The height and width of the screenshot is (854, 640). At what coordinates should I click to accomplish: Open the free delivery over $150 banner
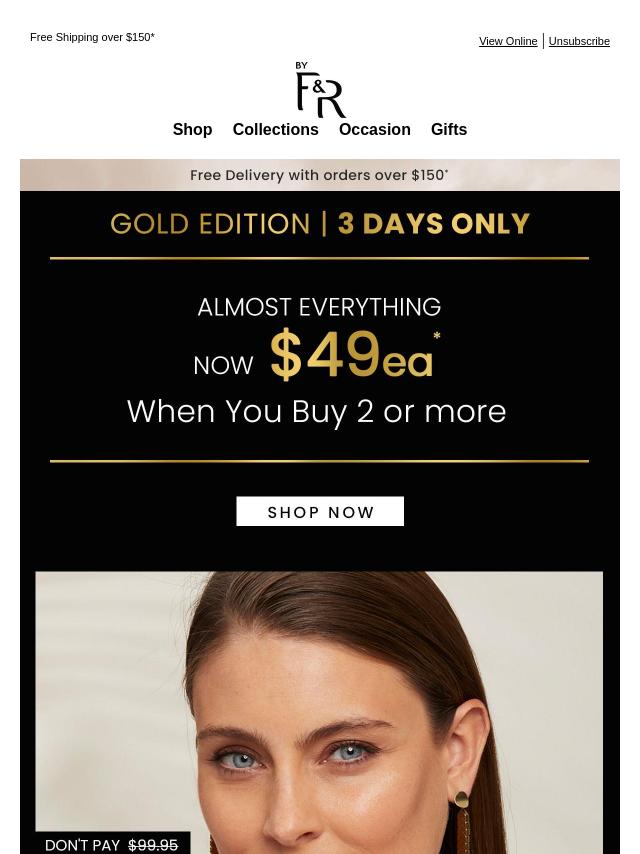319,175
